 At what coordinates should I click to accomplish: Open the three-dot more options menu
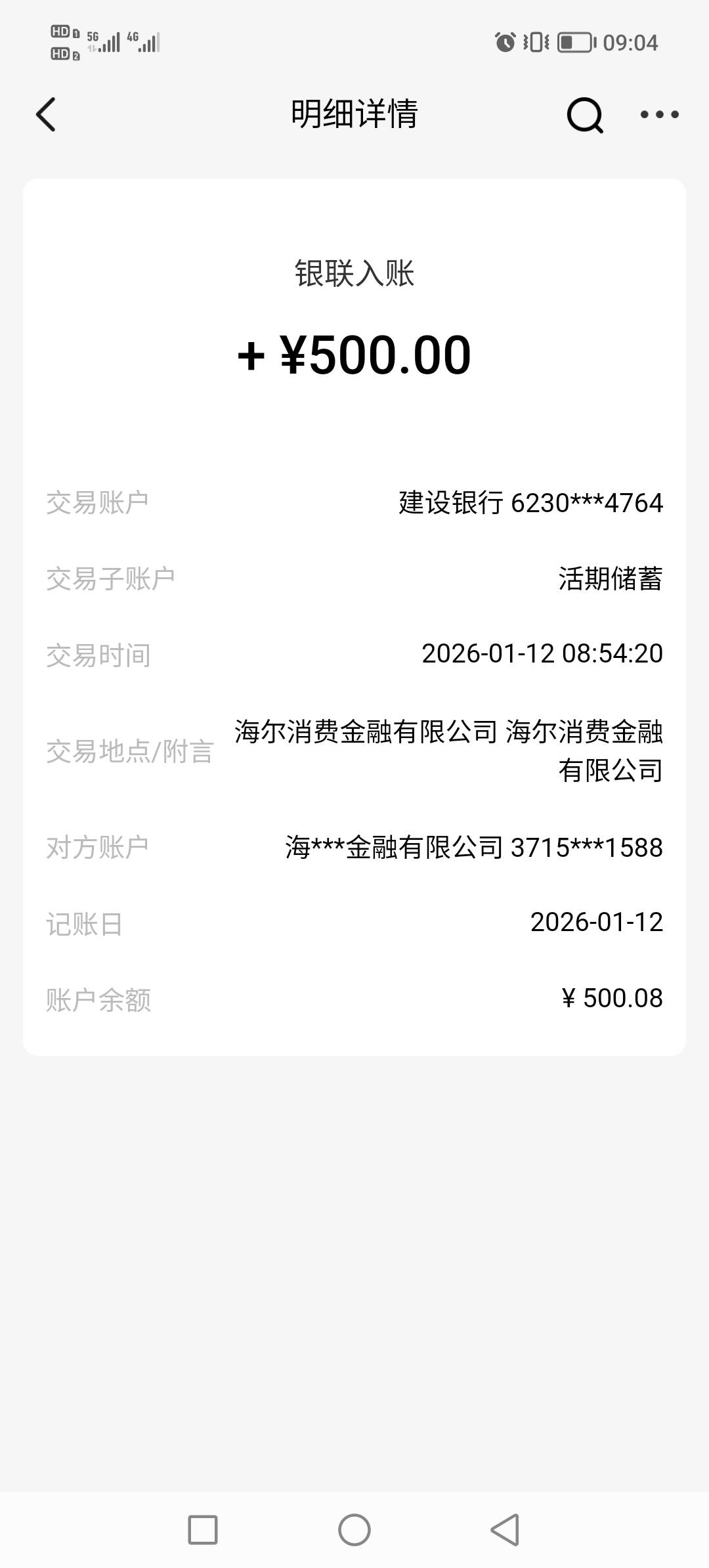point(659,114)
